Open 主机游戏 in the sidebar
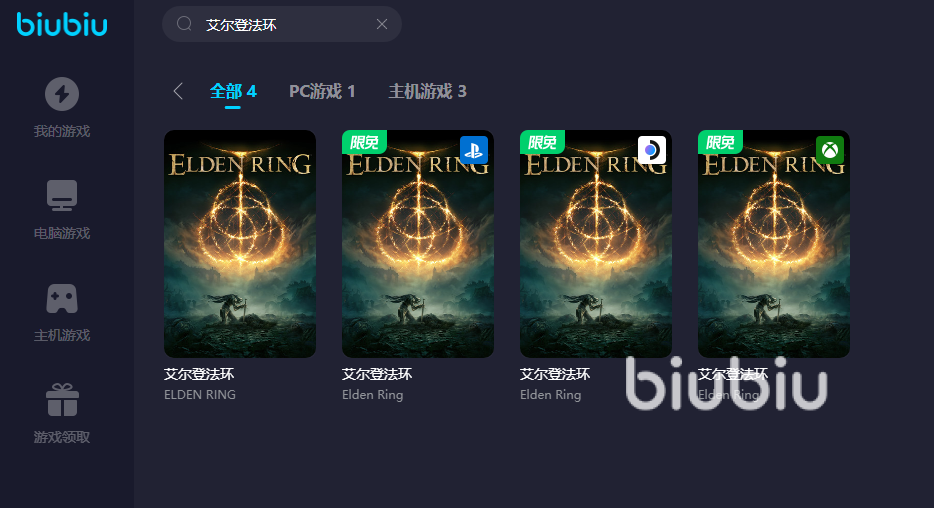The height and width of the screenshot is (508, 934). pyautogui.click(x=62, y=311)
